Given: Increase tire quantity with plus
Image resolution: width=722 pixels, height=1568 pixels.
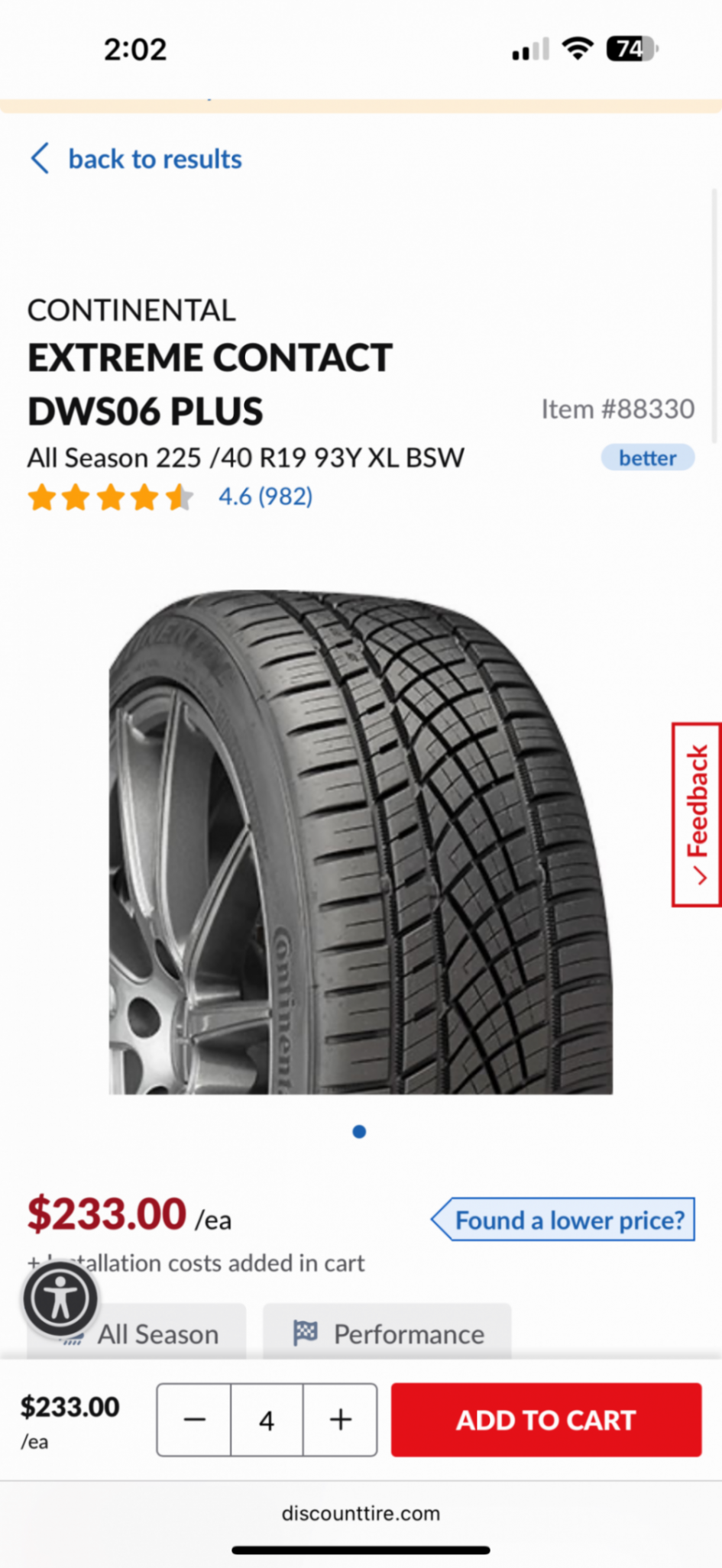Looking at the screenshot, I should pyautogui.click(x=340, y=1420).
